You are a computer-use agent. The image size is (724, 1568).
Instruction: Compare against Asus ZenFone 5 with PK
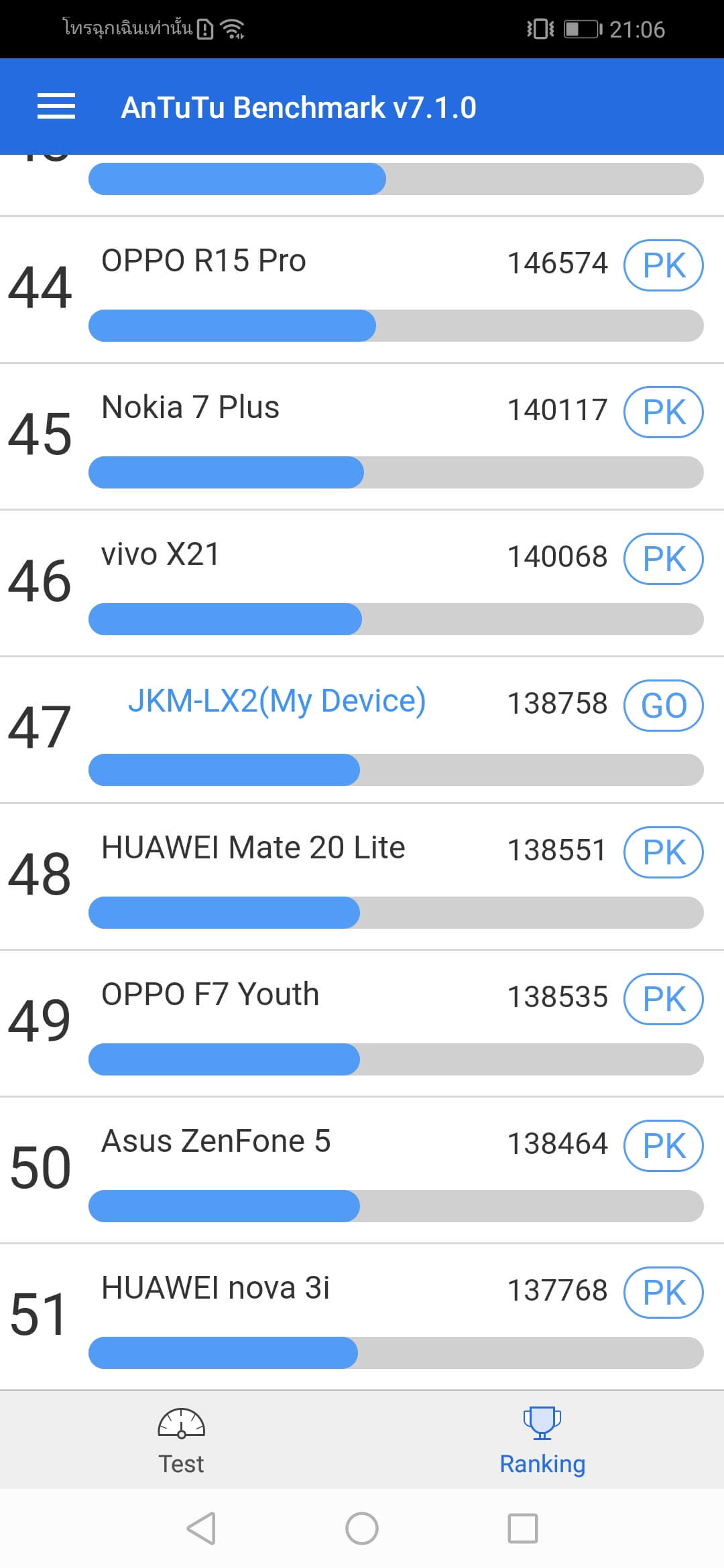pyautogui.click(x=663, y=1145)
